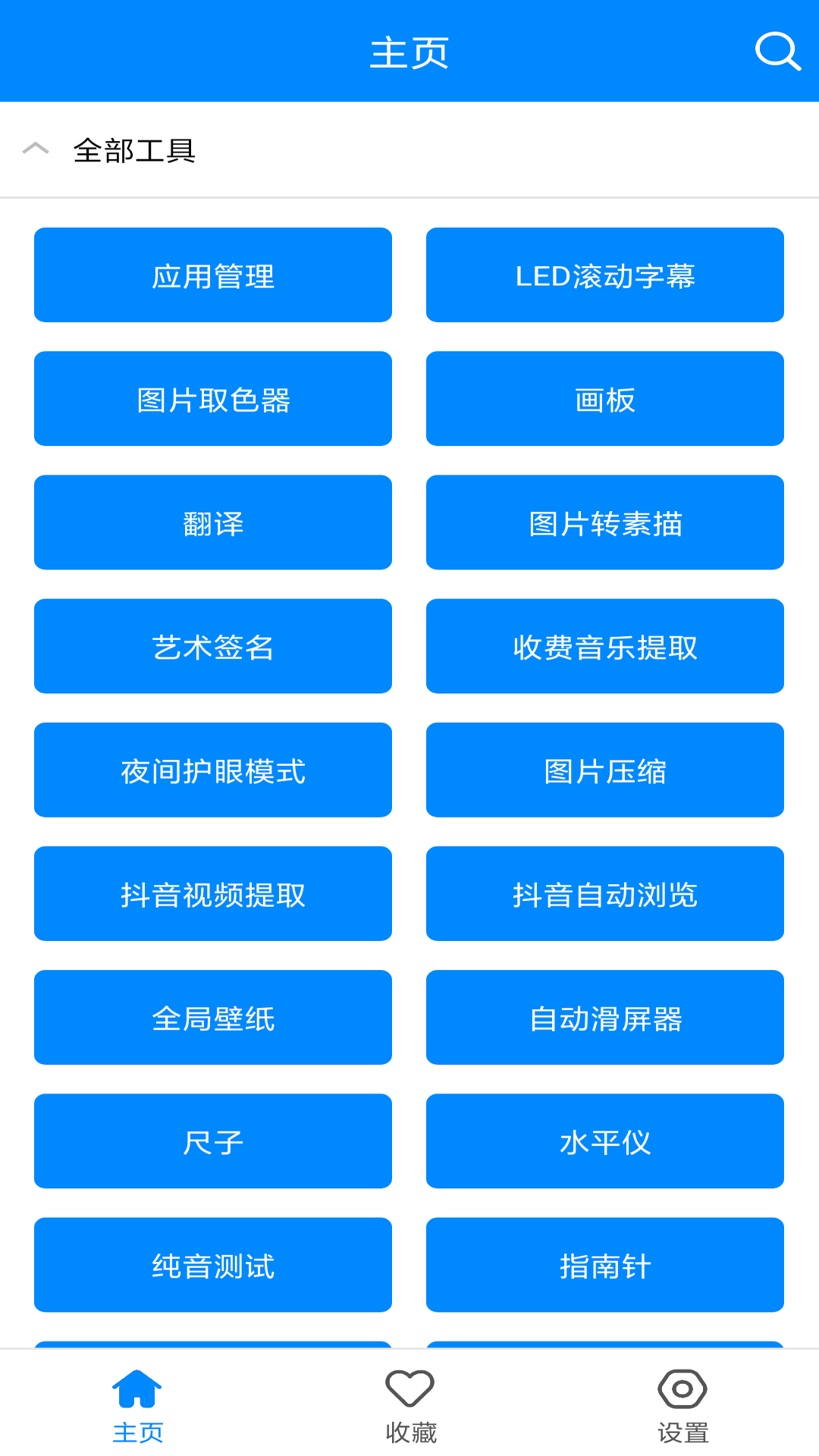Switch to the 收藏 tab
The width and height of the screenshot is (819, 1456).
point(409,1410)
